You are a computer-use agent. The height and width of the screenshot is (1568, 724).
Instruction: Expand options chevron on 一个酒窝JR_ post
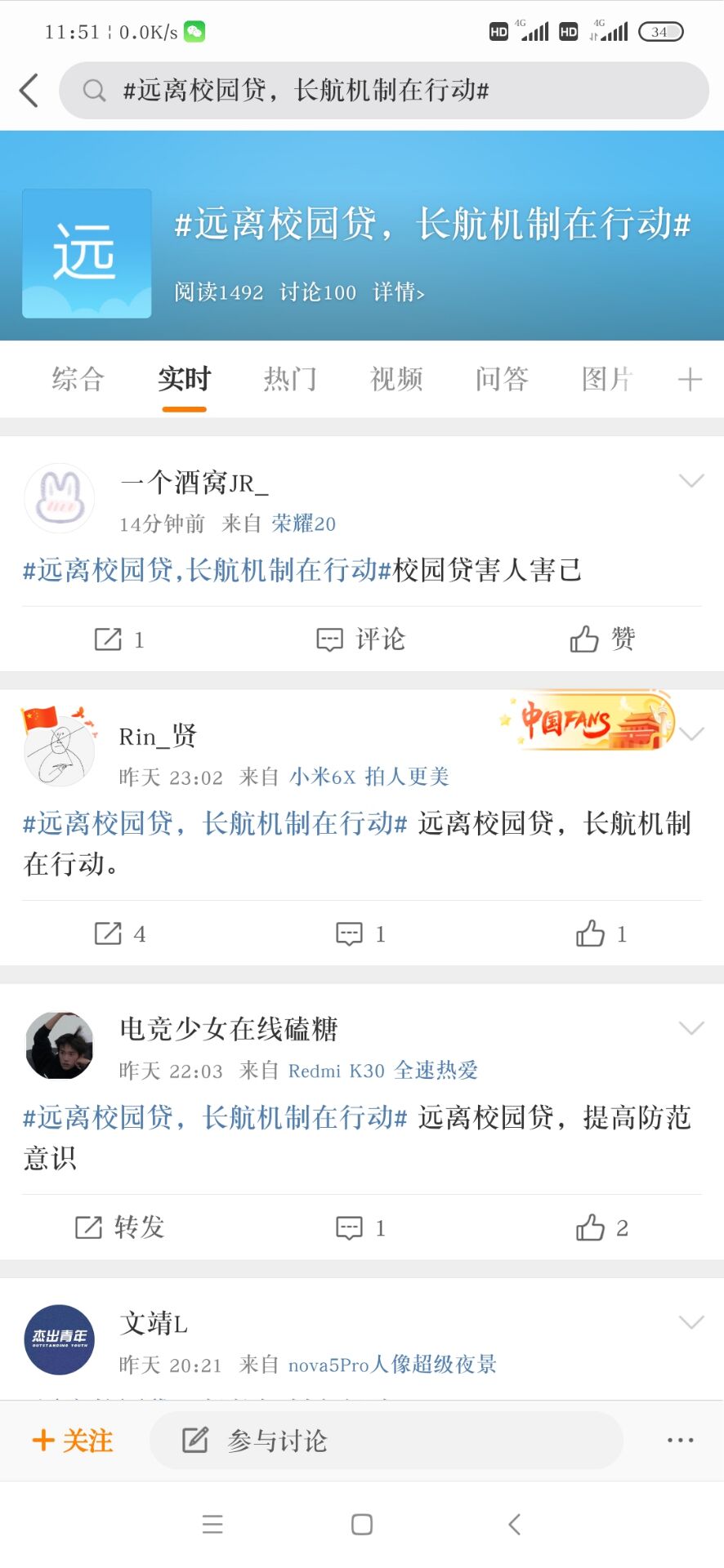691,481
